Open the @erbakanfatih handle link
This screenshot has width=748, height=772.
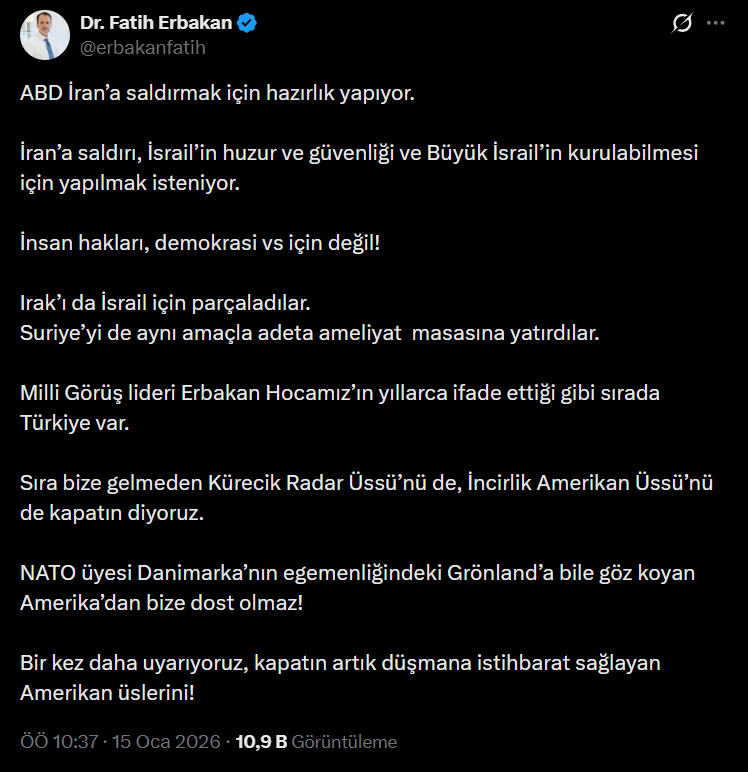tap(143, 47)
